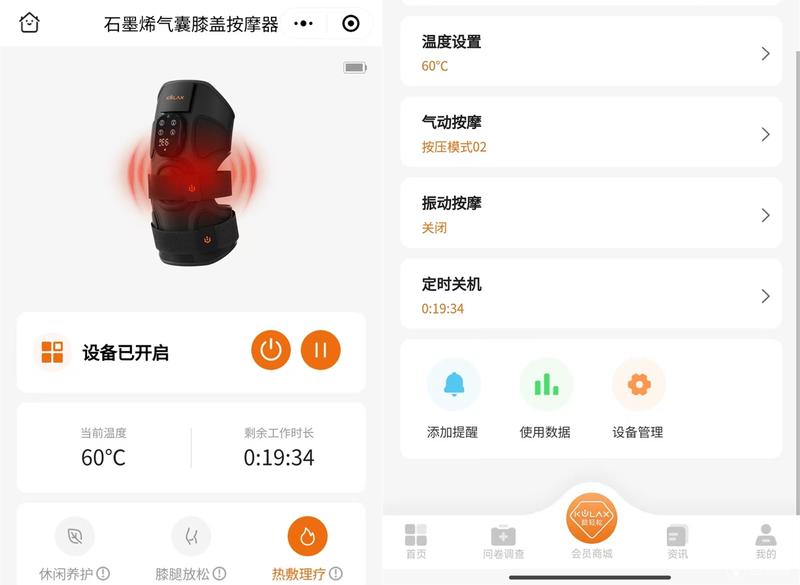
Task: Close the mini-program with the circle button
Action: pyautogui.click(x=350, y=23)
